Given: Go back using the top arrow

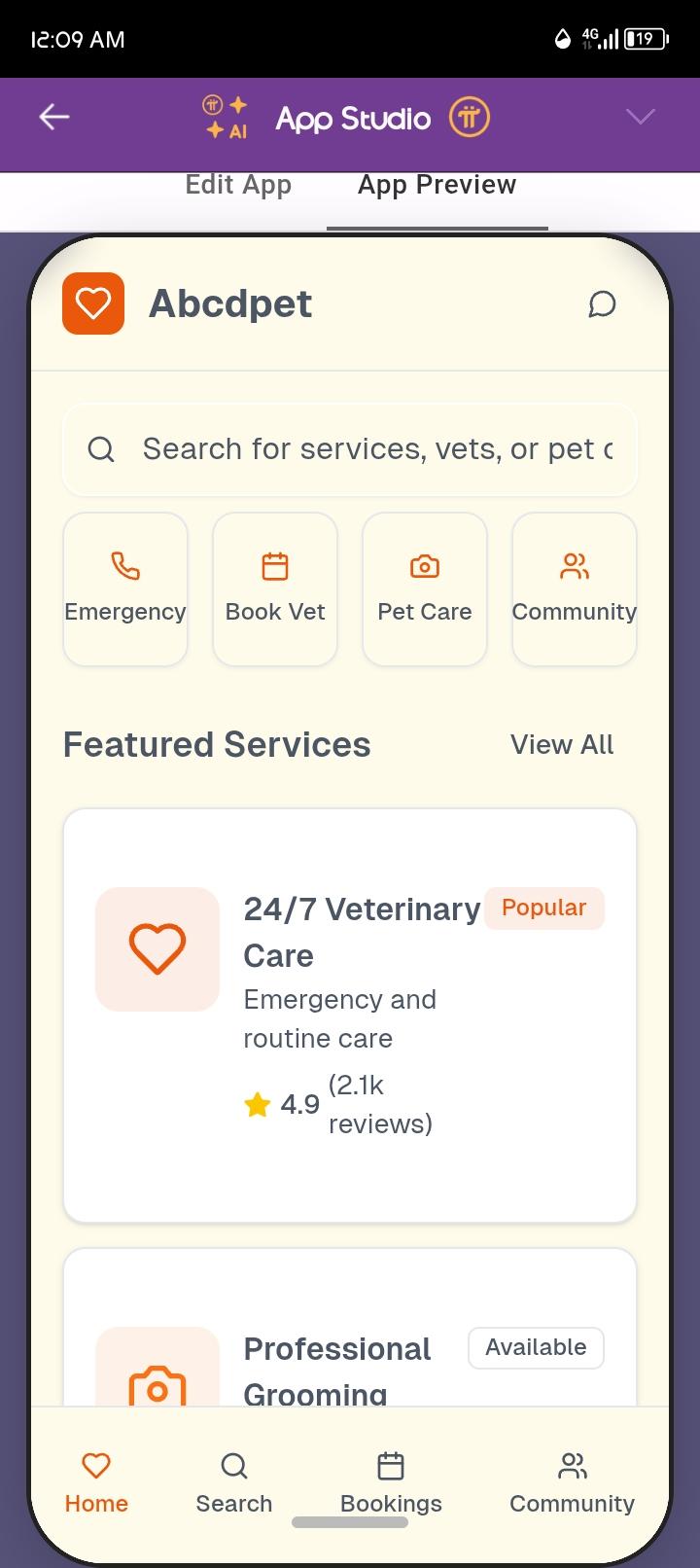Looking at the screenshot, I should click(54, 118).
